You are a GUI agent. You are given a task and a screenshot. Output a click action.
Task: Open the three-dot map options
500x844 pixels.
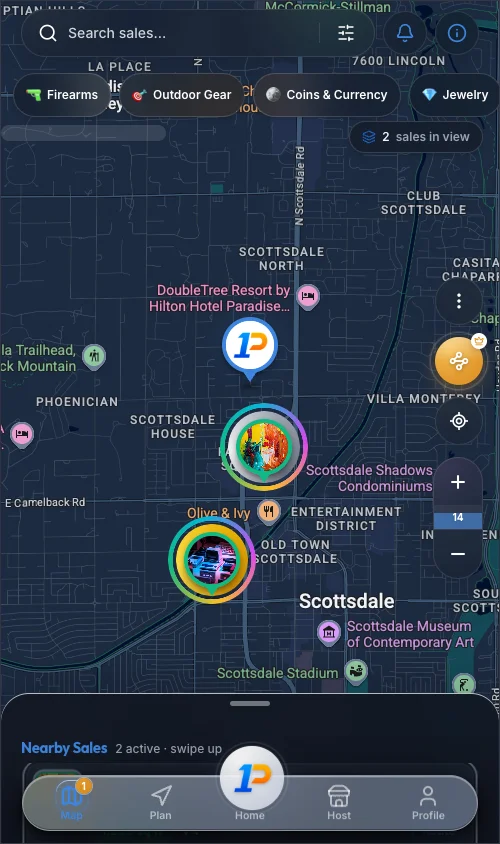459,301
